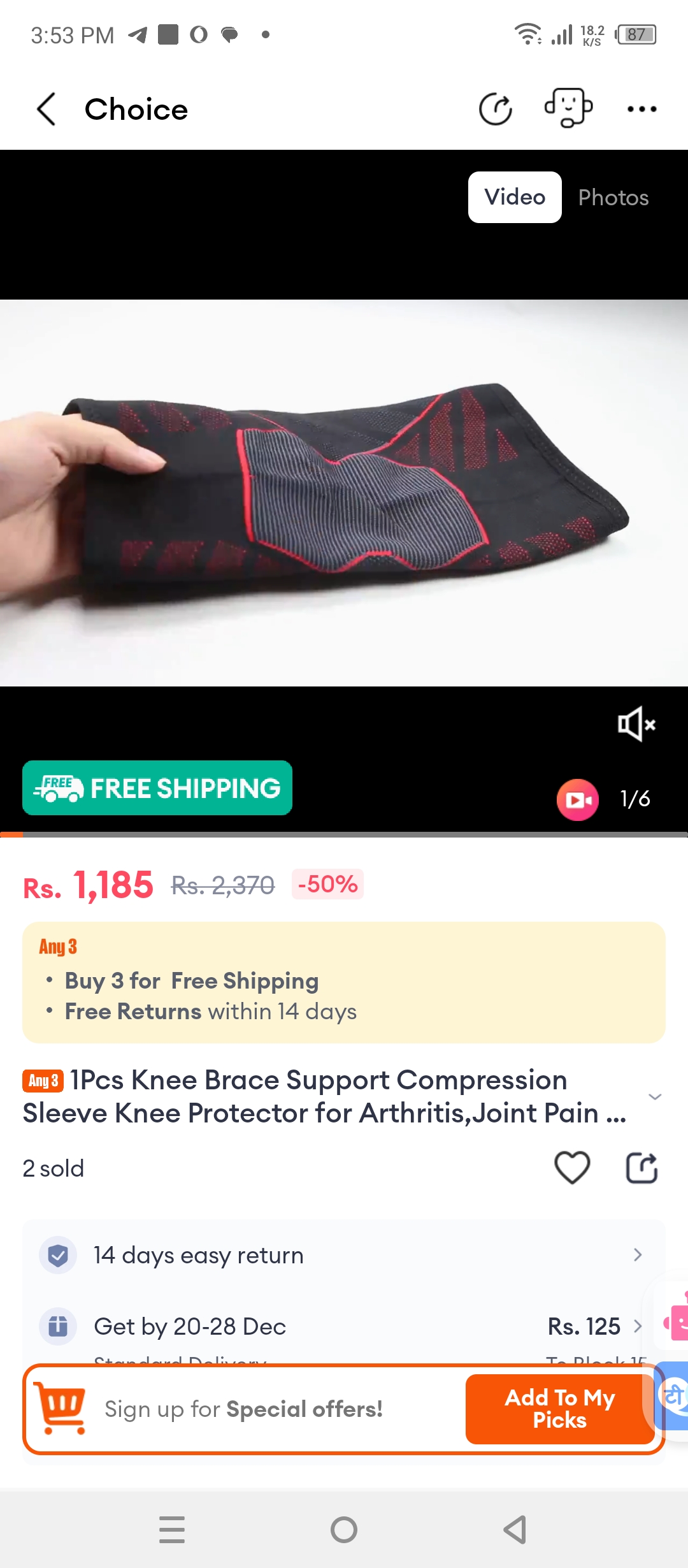The image size is (688, 1568).
Task: Select the Video tab
Action: [x=515, y=198]
